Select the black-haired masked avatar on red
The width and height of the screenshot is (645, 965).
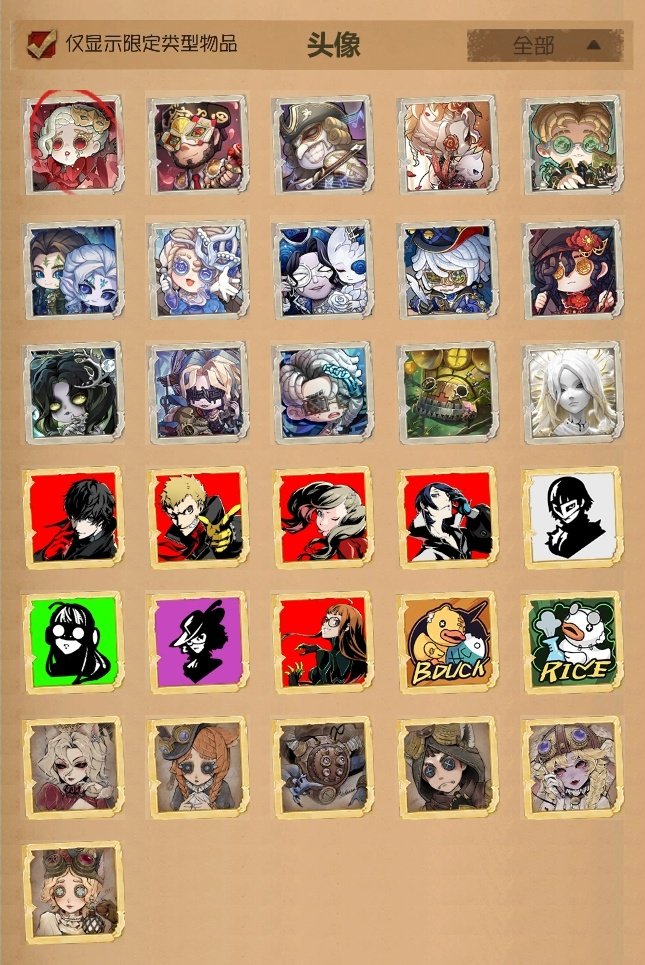(x=72, y=517)
